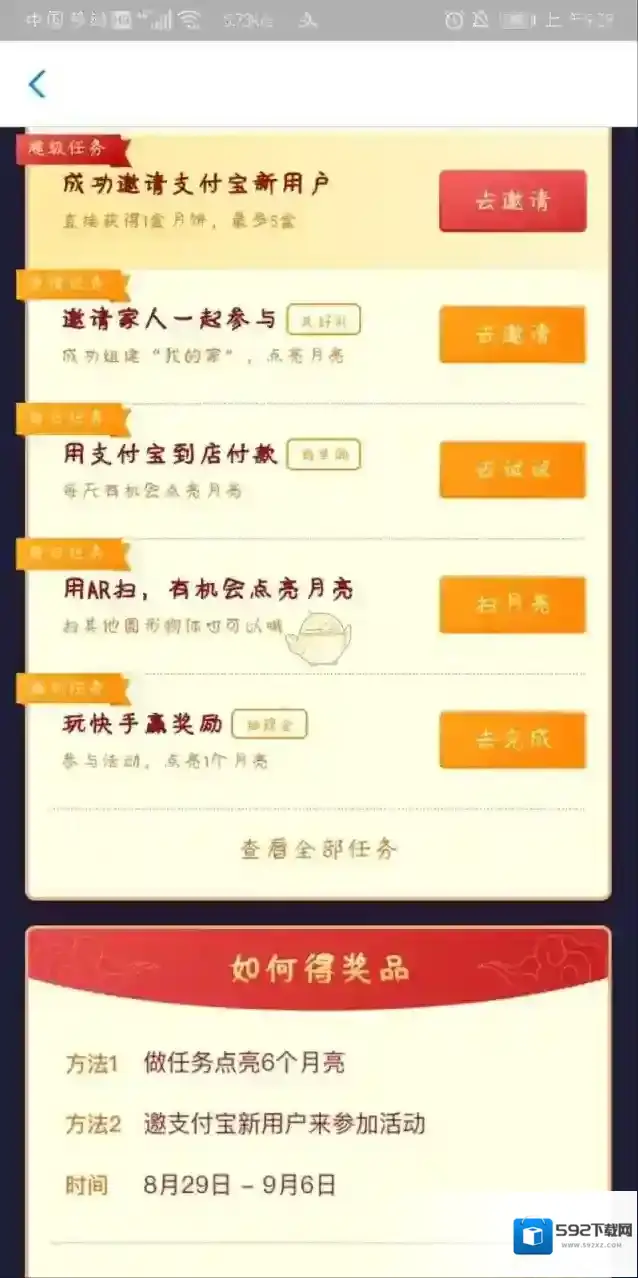Tap 扫月亮 to scan with AR
The width and height of the screenshot is (638, 1278).
[512, 605]
